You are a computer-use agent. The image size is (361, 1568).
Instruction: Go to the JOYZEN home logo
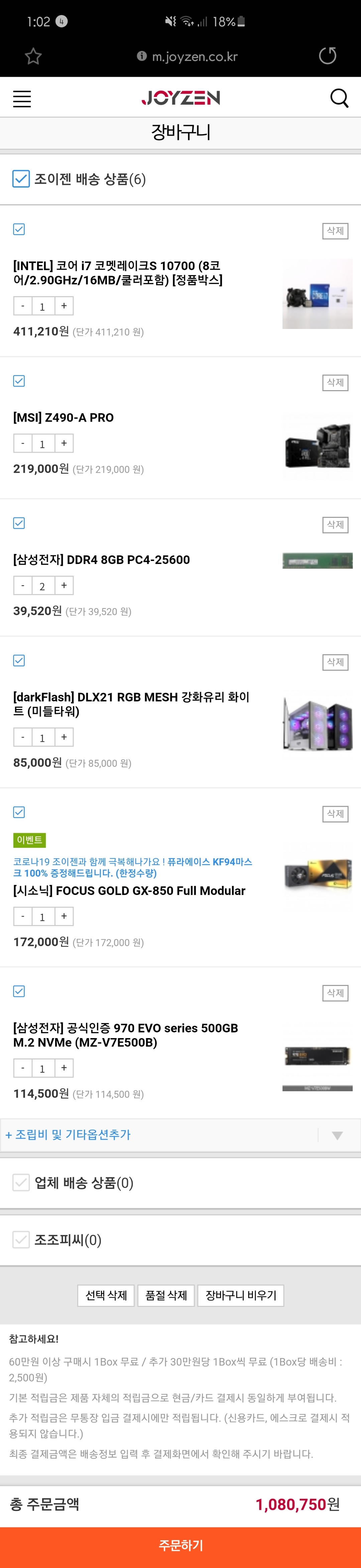point(181,98)
